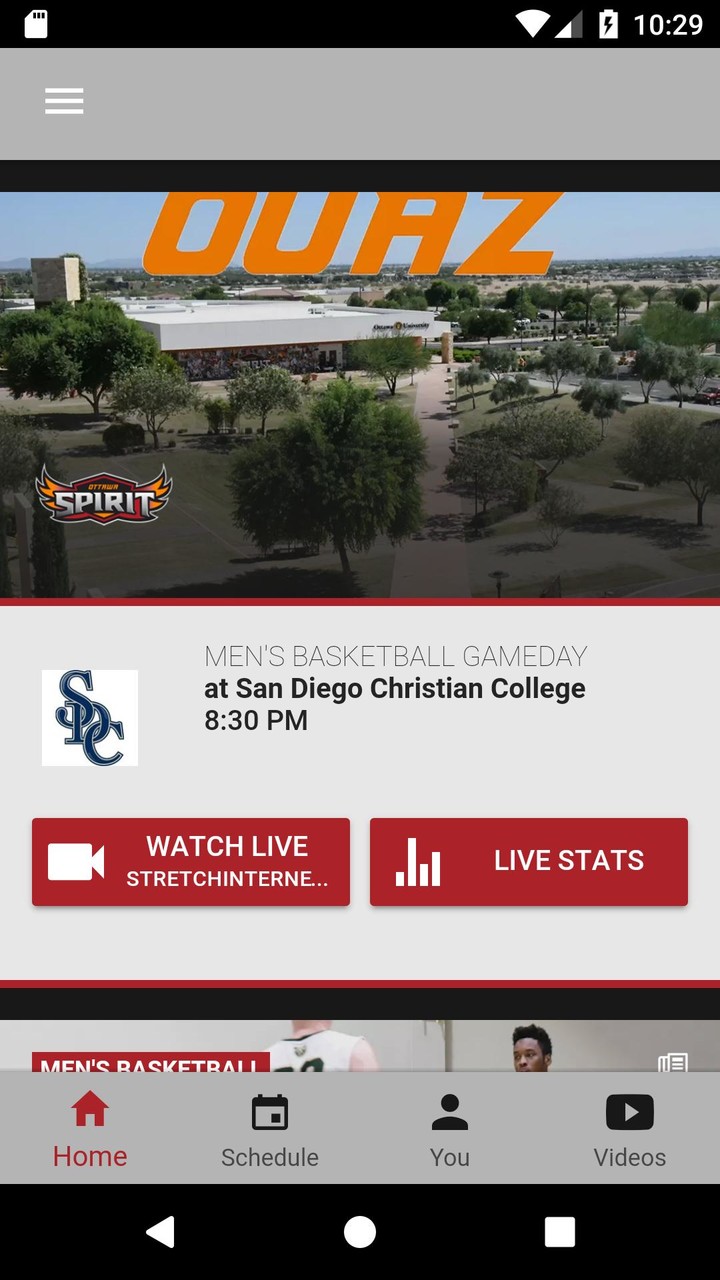Tap the You profile icon
The width and height of the screenshot is (720, 1280).
[450, 1112]
